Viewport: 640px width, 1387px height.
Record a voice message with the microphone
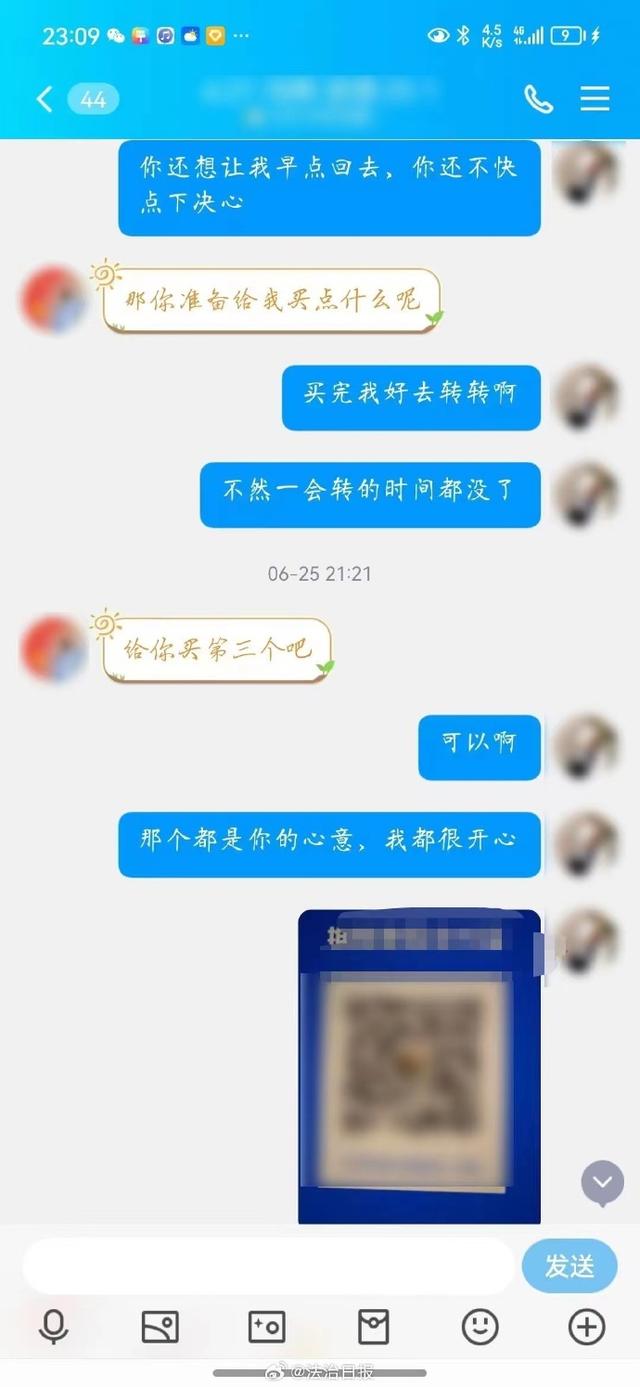[53, 1327]
